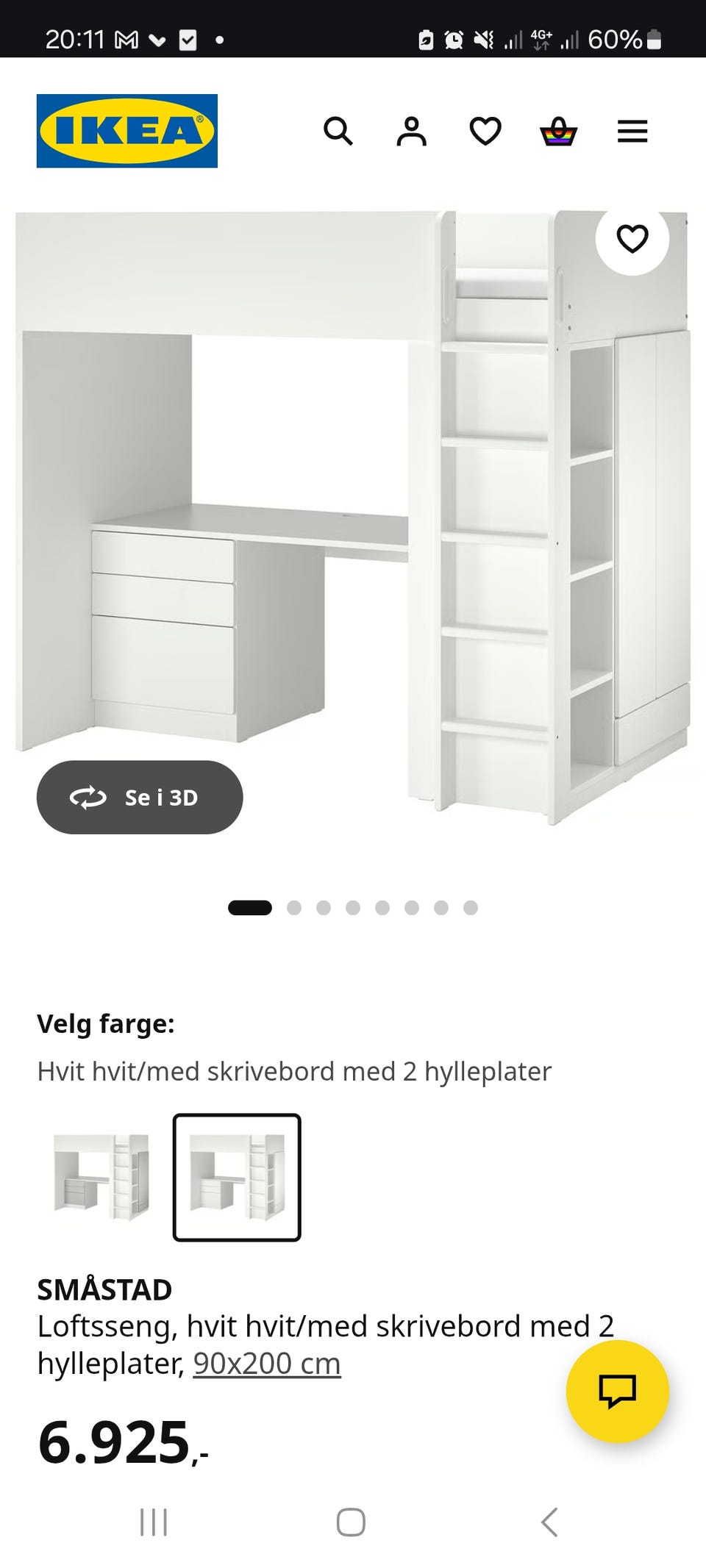Tap the first carousel dot

pos(250,908)
